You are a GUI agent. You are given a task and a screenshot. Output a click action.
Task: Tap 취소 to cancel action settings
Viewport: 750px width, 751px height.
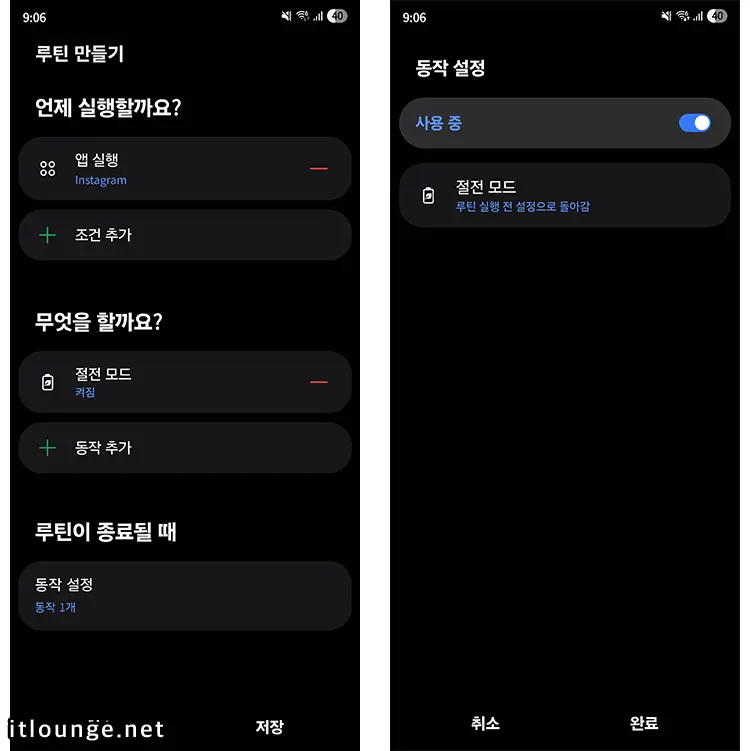point(485,723)
